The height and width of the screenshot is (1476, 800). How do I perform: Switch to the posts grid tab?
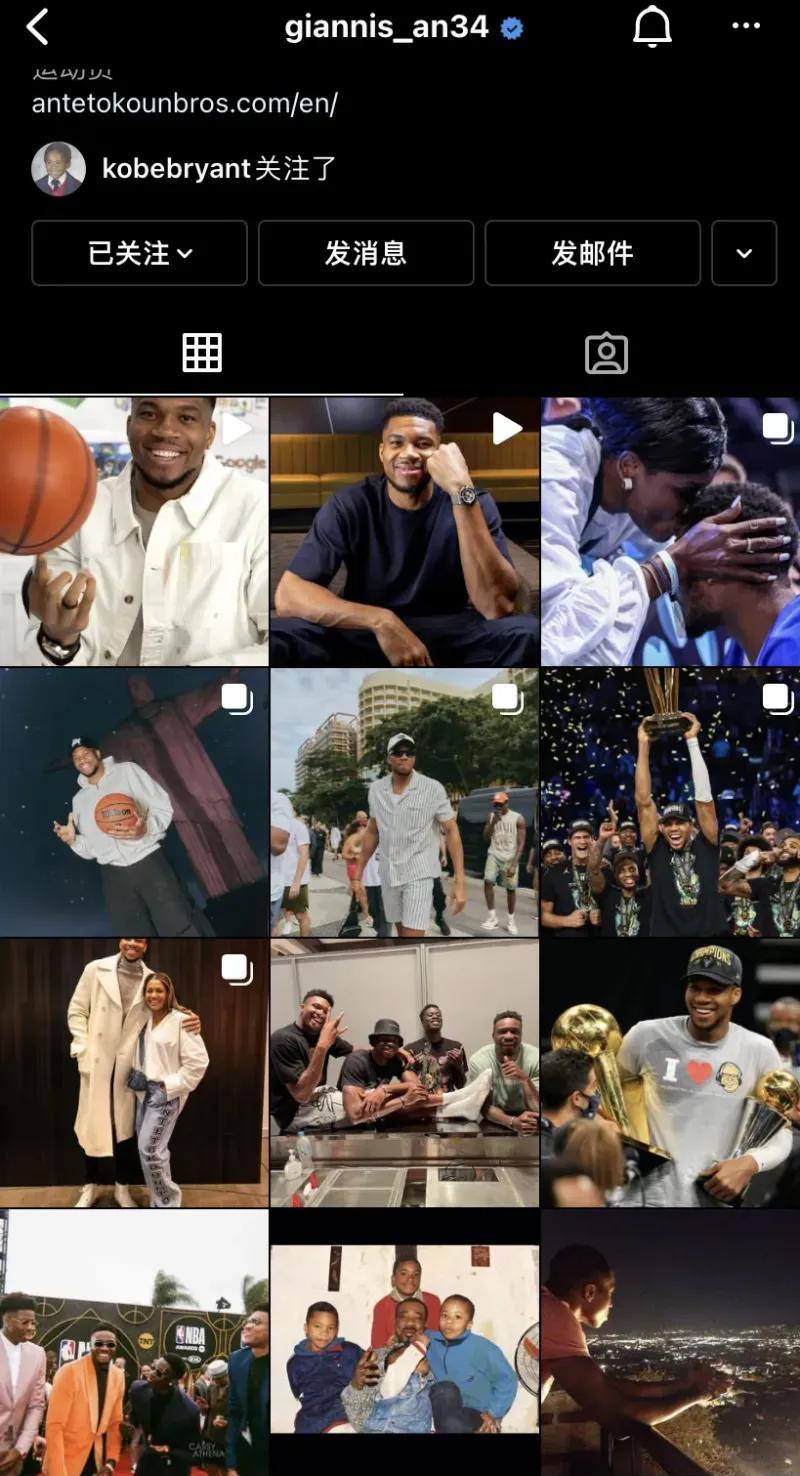201,353
